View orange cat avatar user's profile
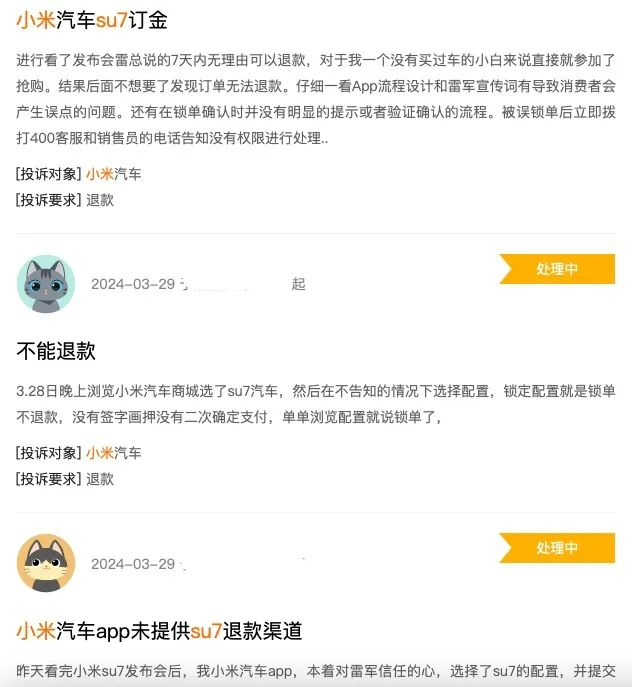 point(46,562)
